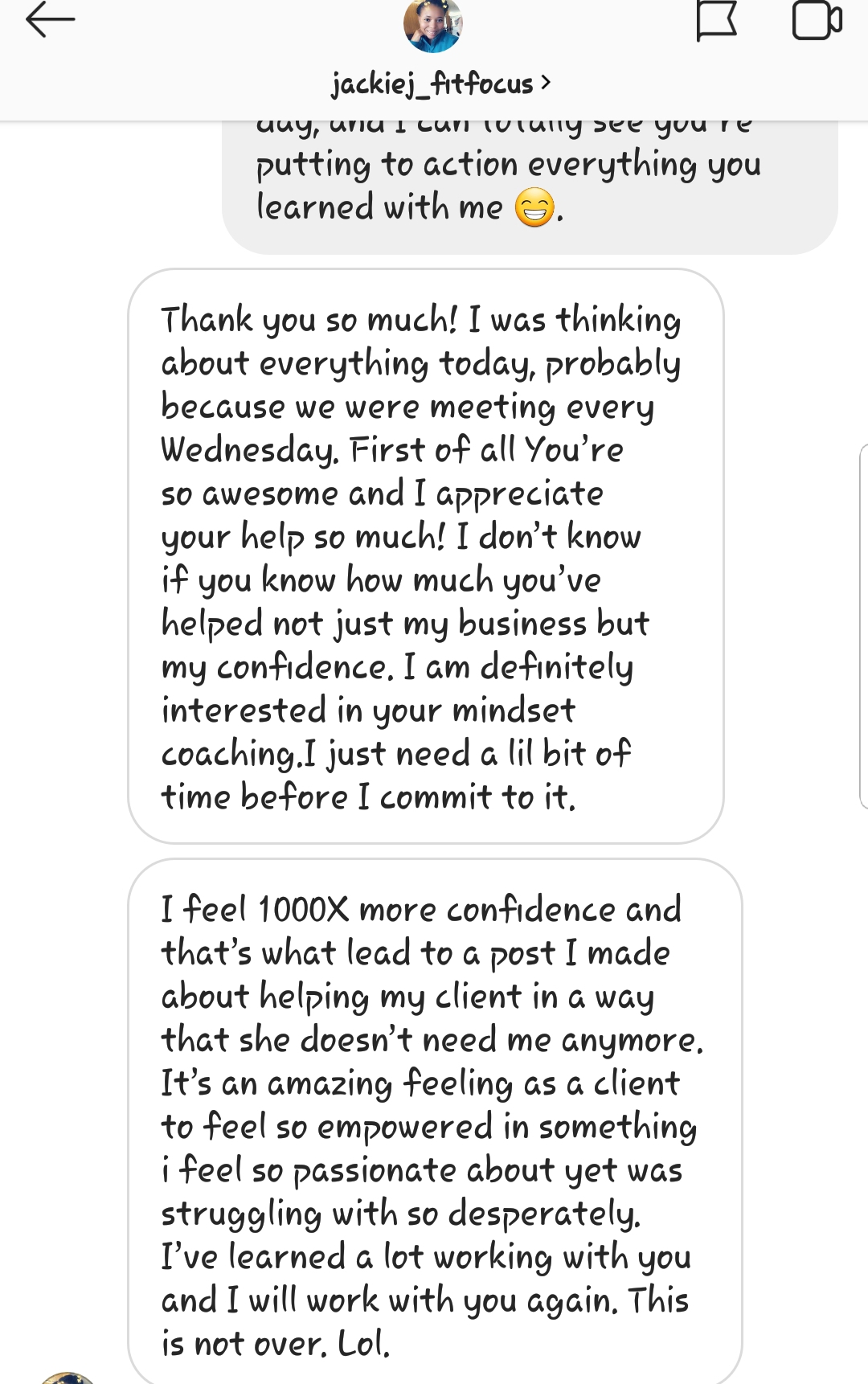The width and height of the screenshot is (868, 1384).
Task: Start a video call with jackiej_fitfocus
Action: [x=817, y=21]
